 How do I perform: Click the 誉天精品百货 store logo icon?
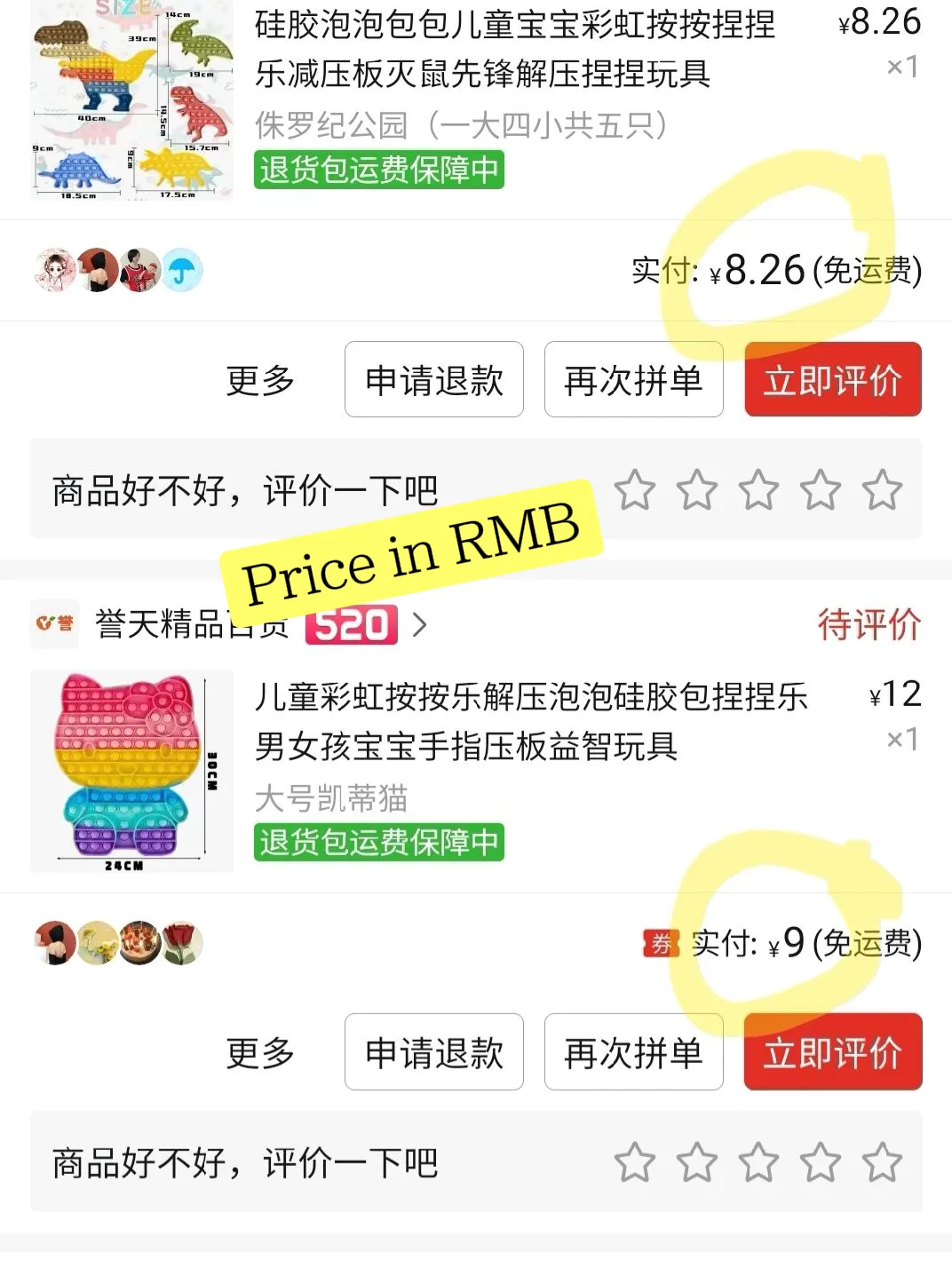[54, 625]
